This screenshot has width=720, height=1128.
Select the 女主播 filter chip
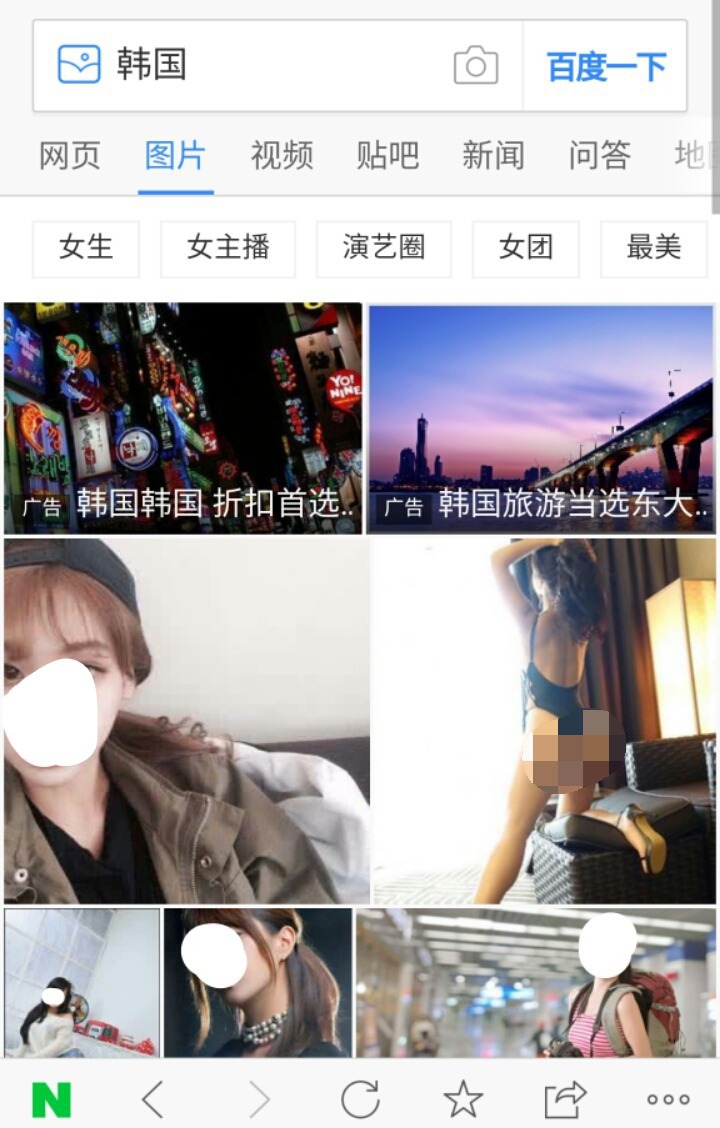tap(228, 248)
